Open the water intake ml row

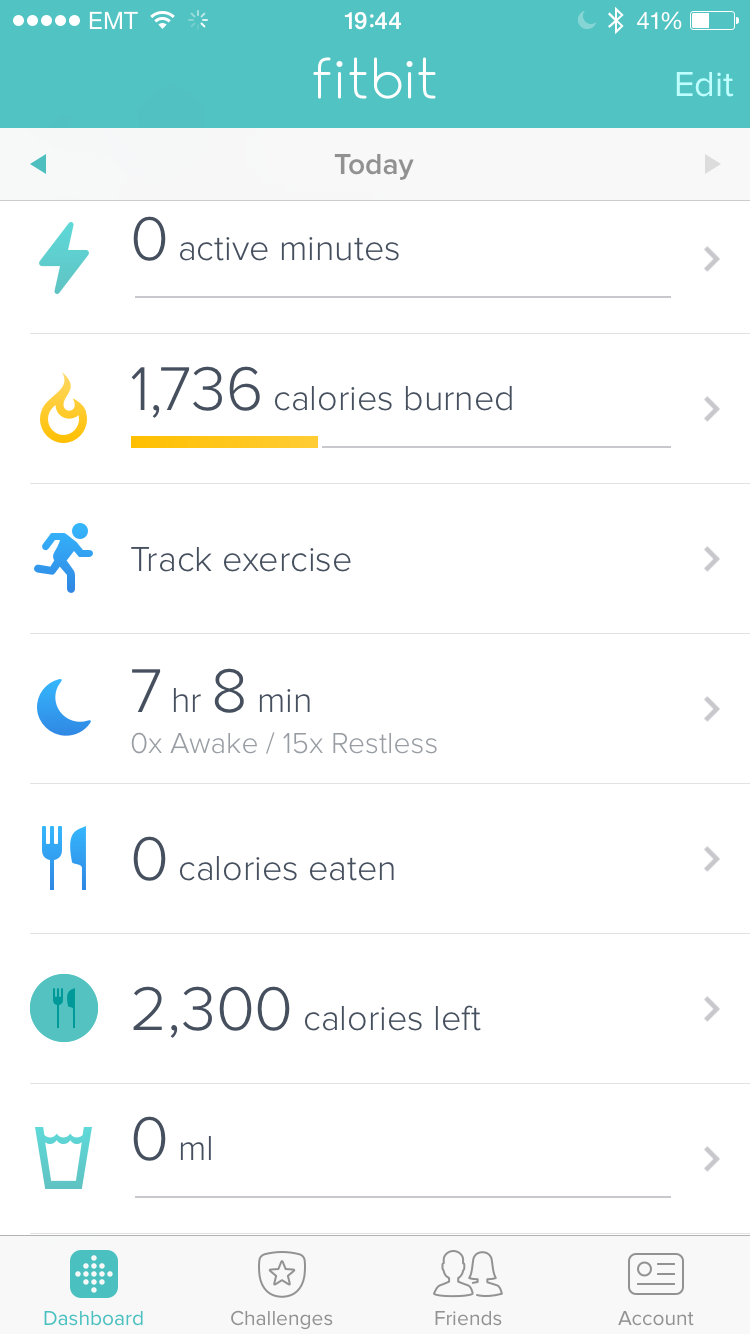point(375,1159)
